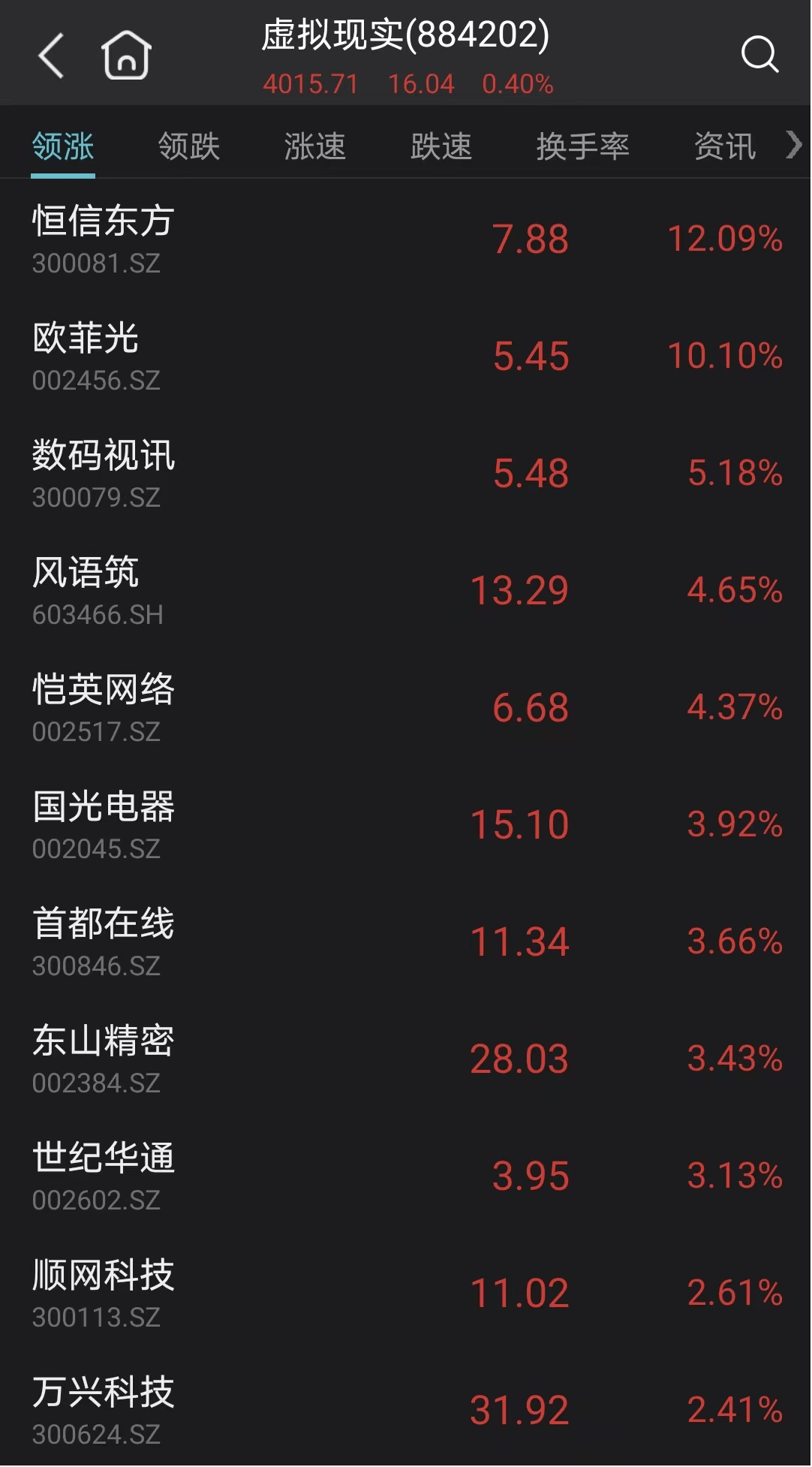Open stock 欧菲光 002456.SZ
Viewport: 812px width, 1467px height.
click(x=405, y=356)
